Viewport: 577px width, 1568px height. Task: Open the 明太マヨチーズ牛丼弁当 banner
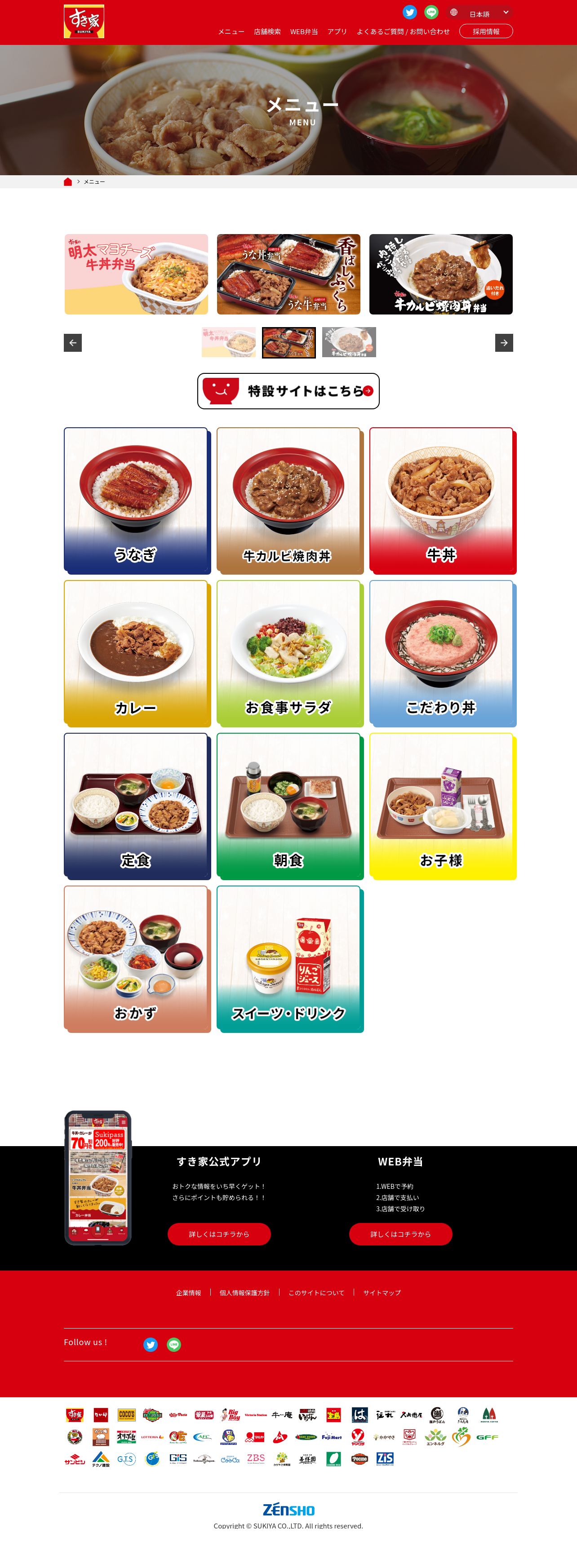(x=136, y=275)
